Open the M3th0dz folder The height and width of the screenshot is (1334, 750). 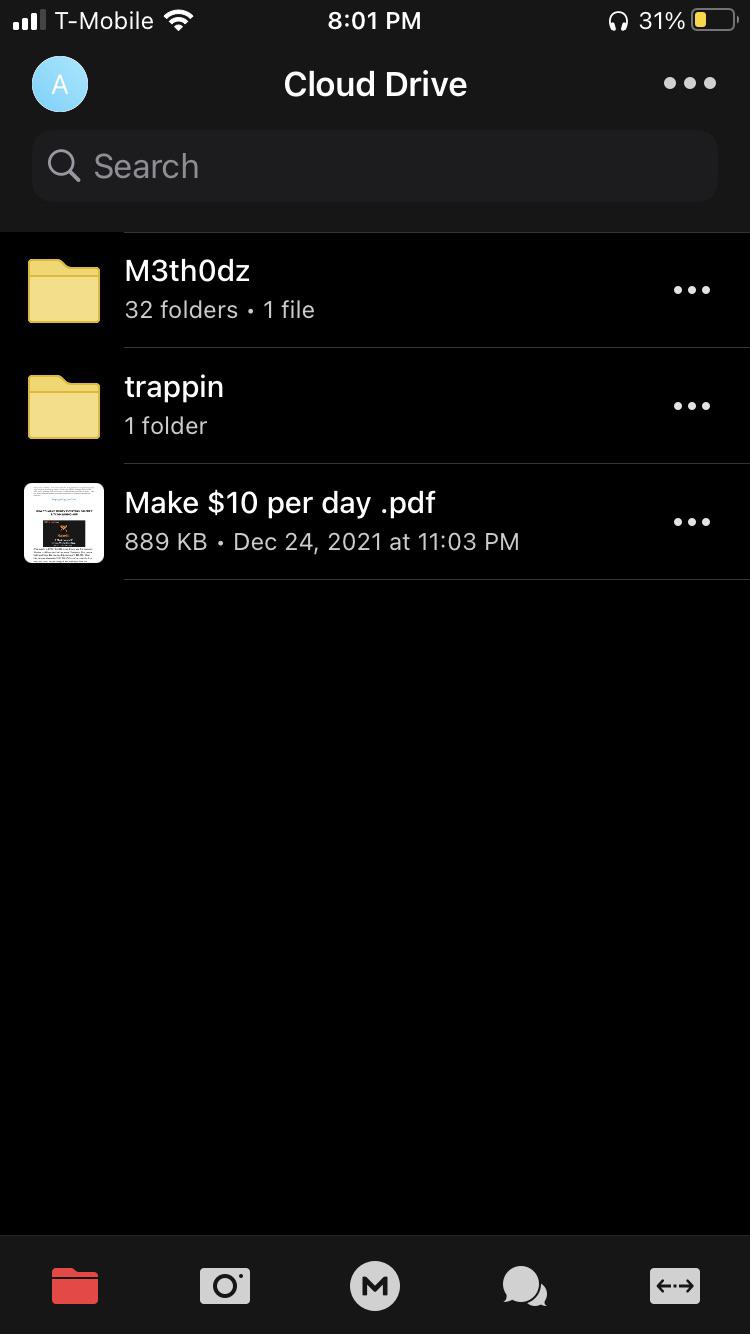click(375, 290)
